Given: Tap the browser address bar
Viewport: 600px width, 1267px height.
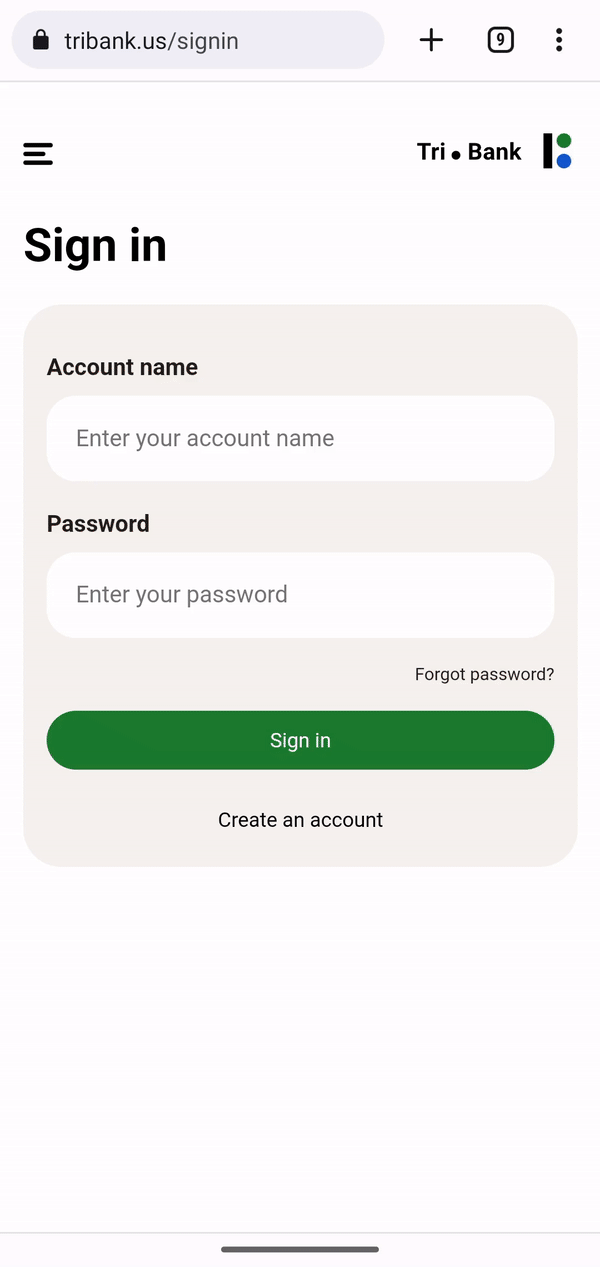Looking at the screenshot, I should click(198, 41).
